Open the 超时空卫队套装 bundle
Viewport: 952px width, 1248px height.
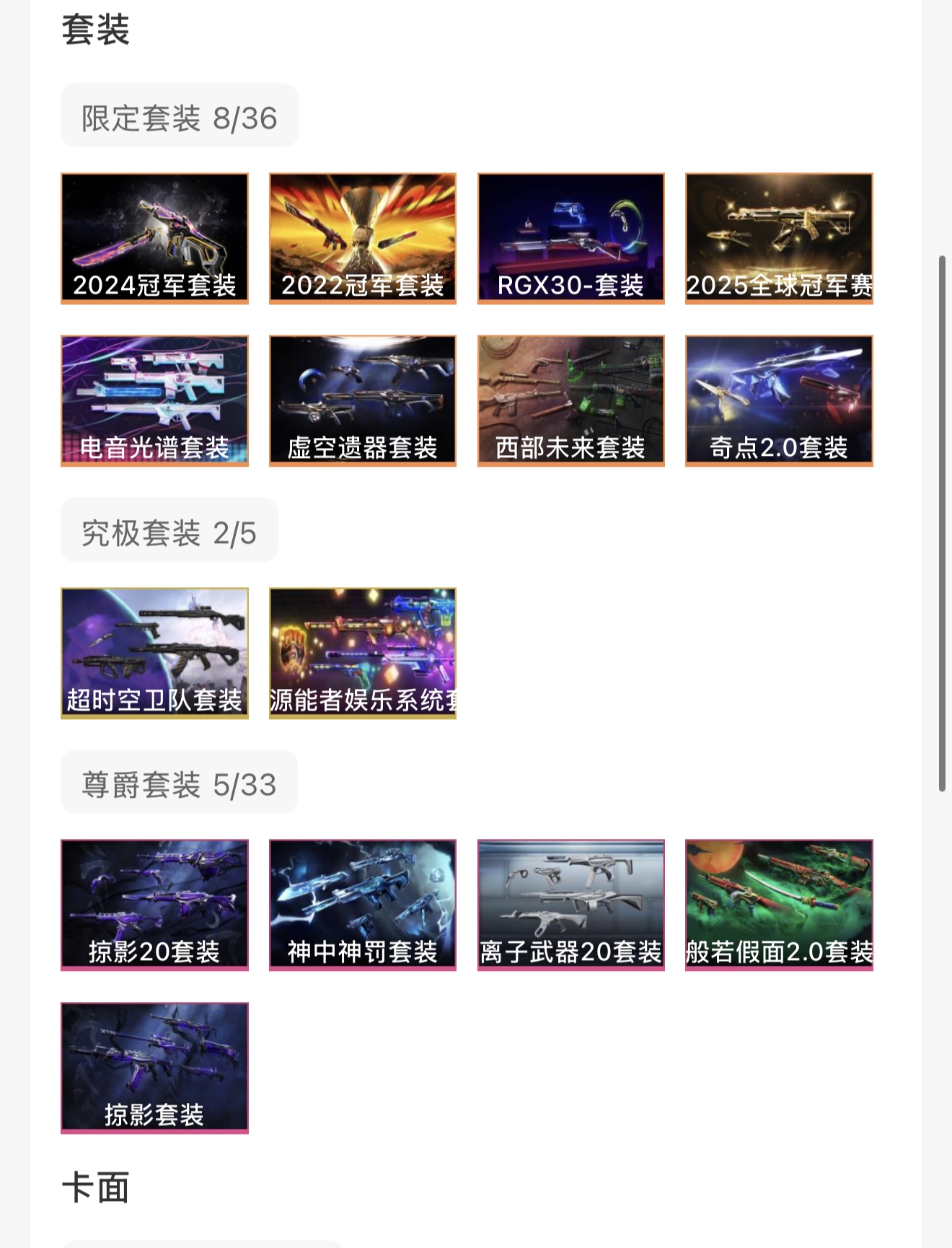(154, 653)
